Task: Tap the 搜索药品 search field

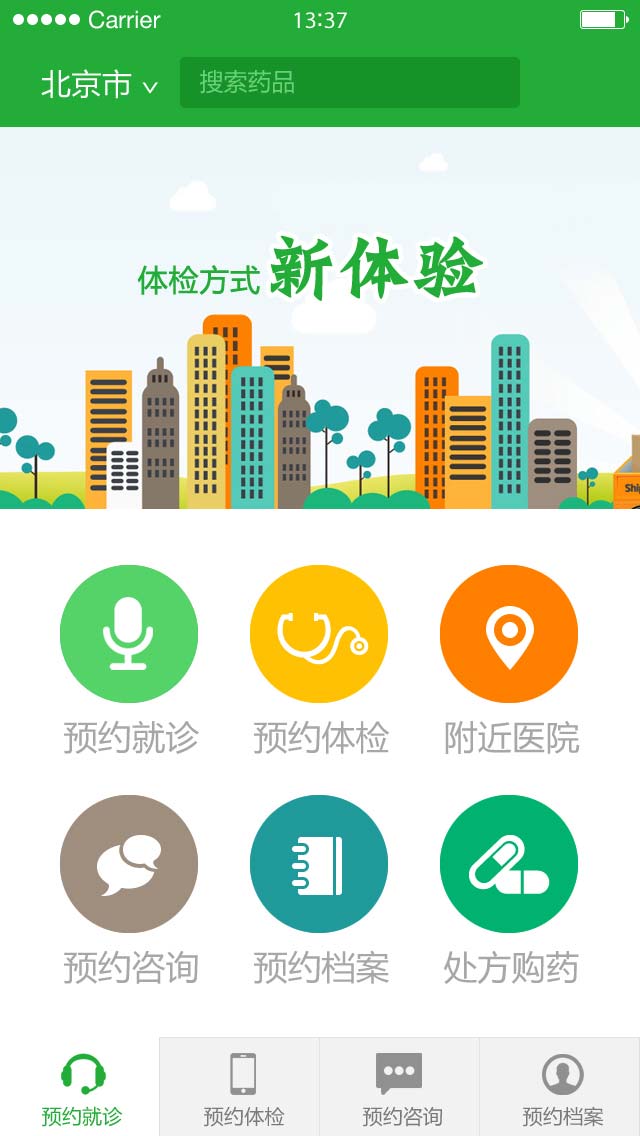Action: pos(349,83)
